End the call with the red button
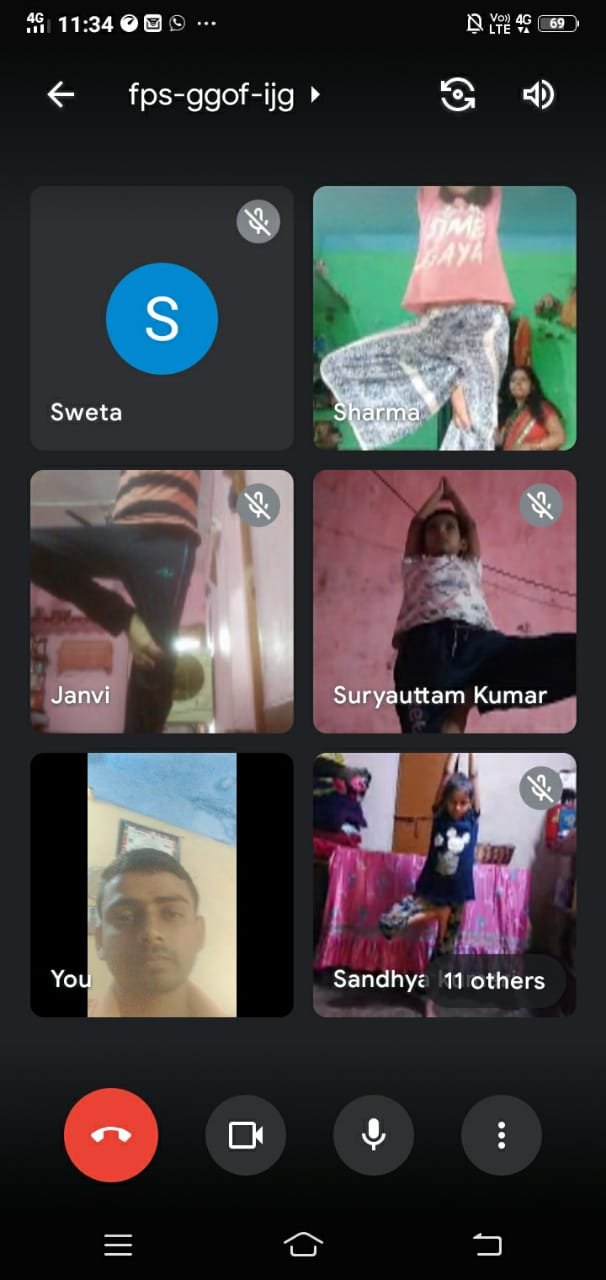 (x=111, y=1135)
